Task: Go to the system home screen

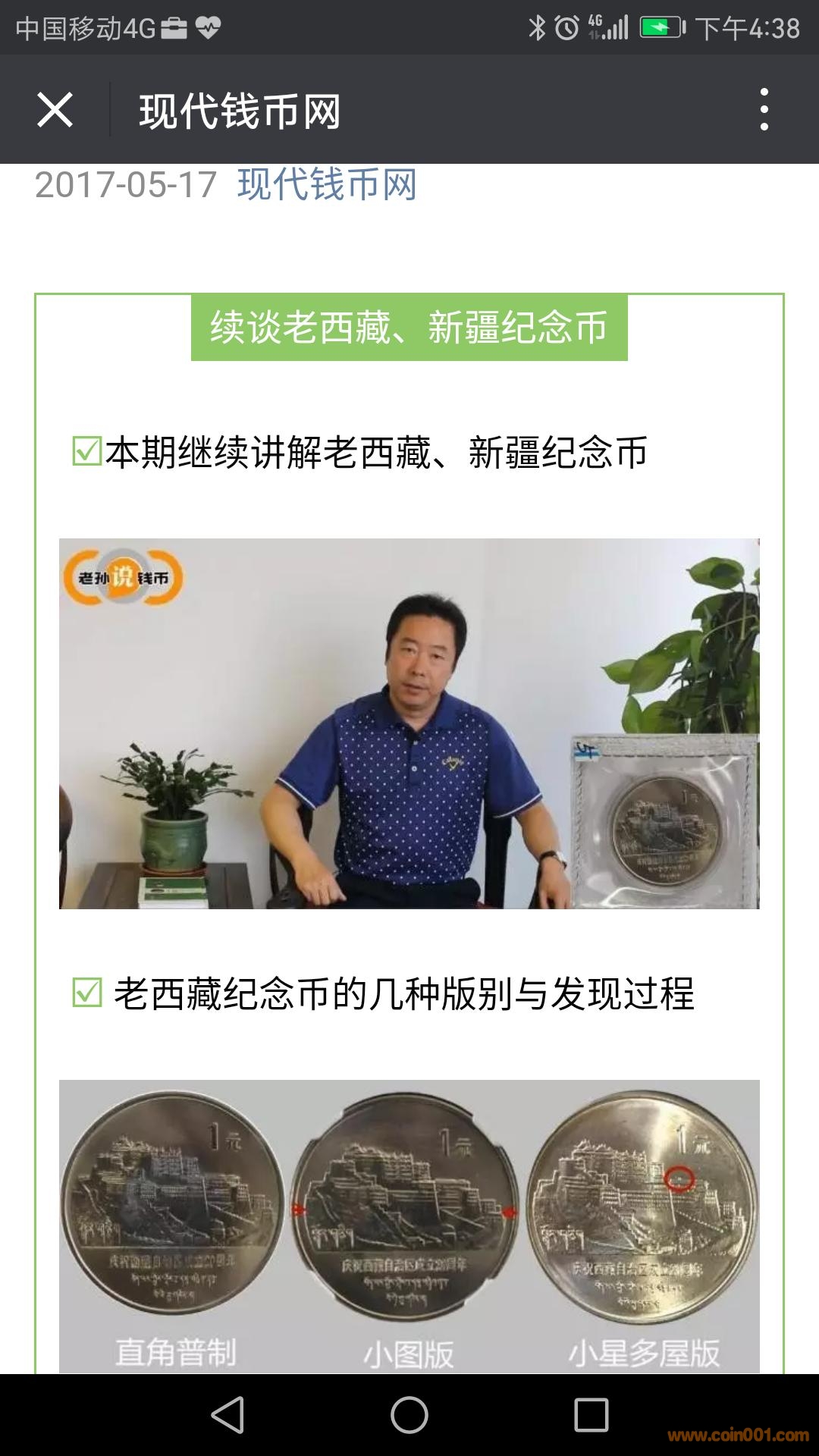Action: [x=409, y=1415]
